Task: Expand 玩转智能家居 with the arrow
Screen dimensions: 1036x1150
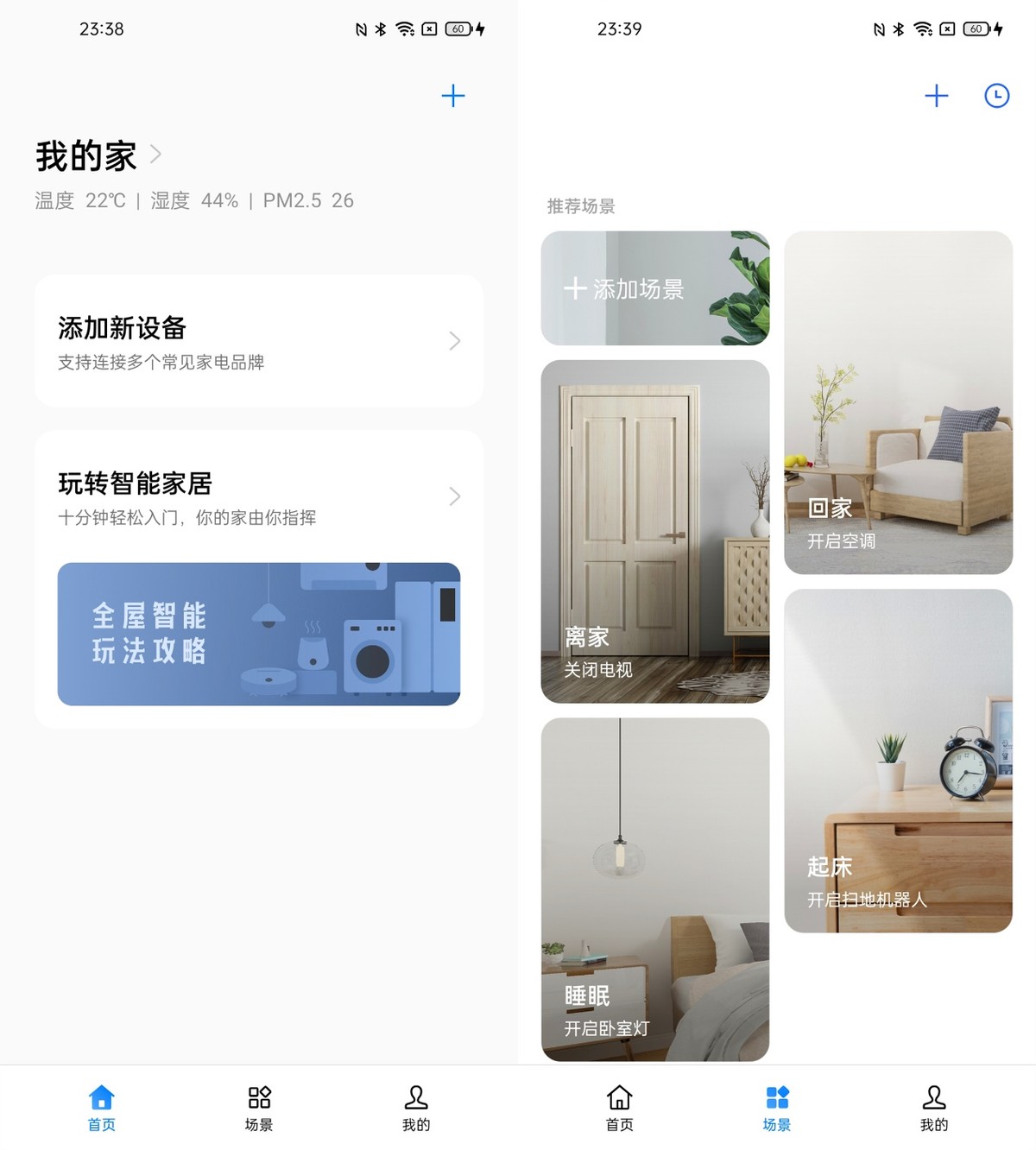Action: (455, 496)
